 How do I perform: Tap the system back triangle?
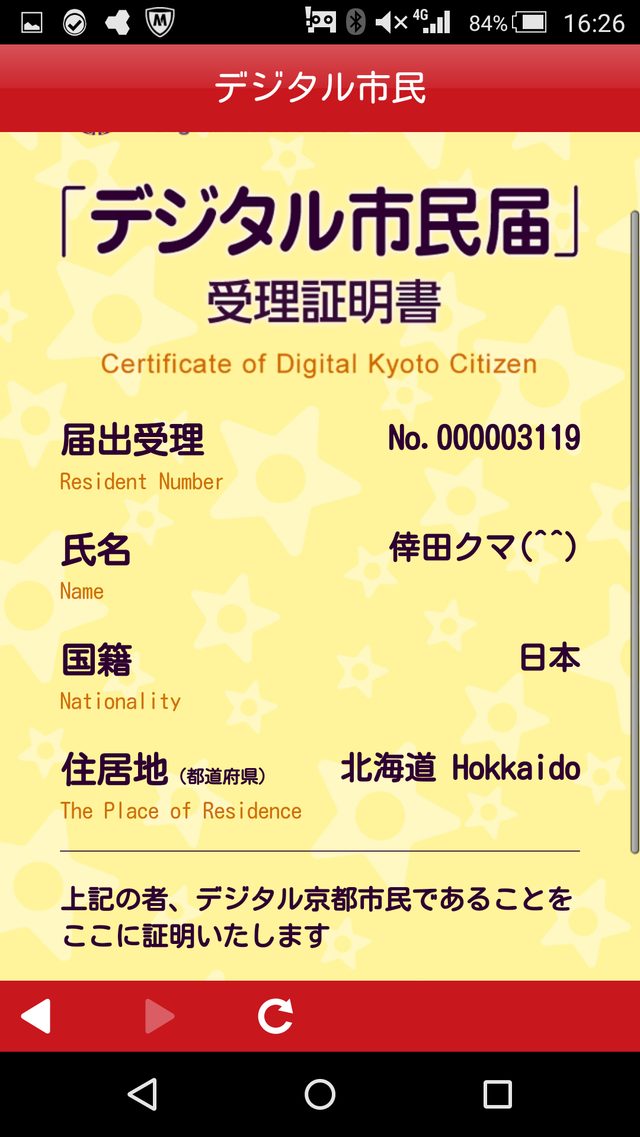coord(143,1094)
